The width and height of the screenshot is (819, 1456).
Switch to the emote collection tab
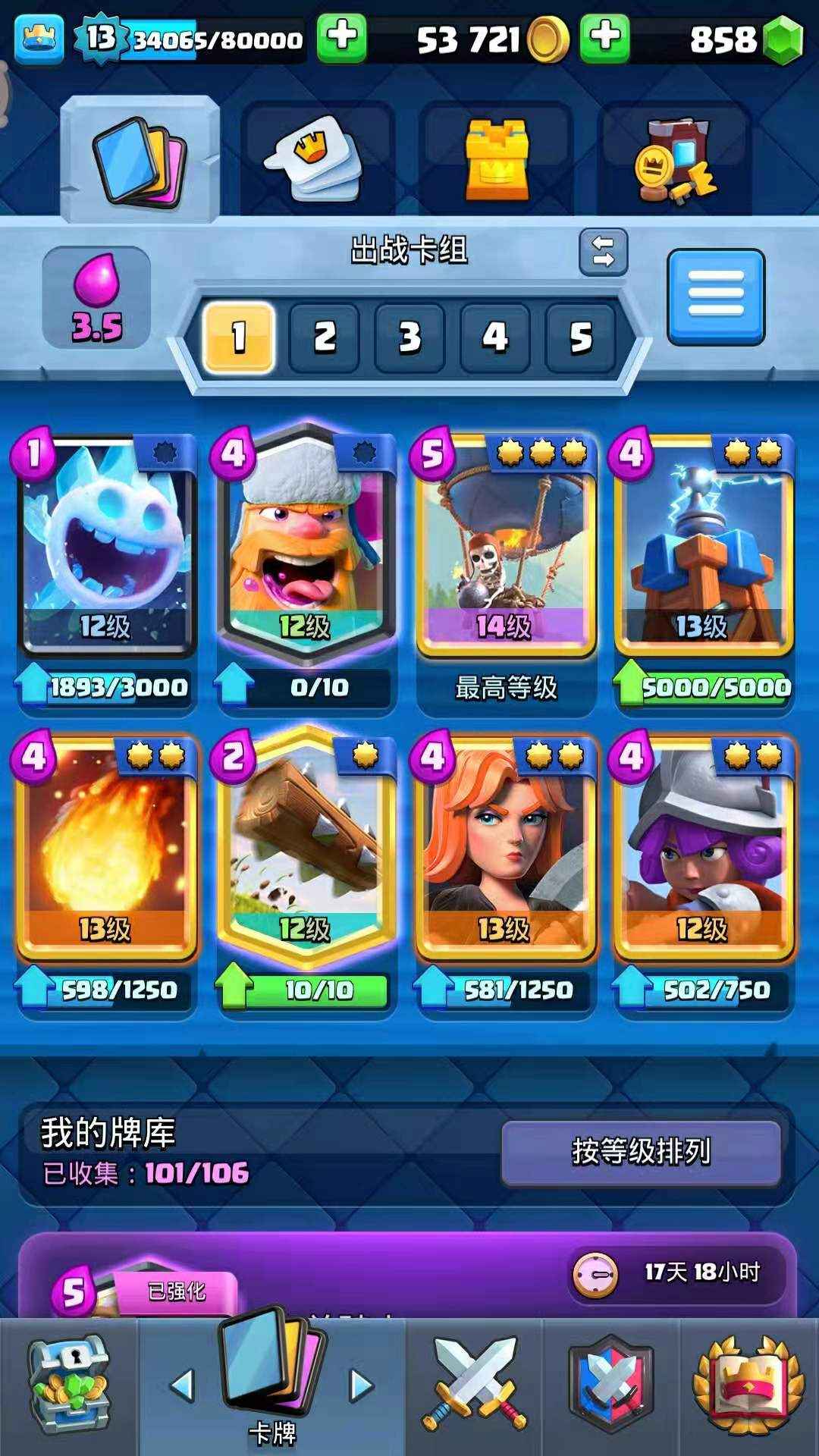(317, 161)
